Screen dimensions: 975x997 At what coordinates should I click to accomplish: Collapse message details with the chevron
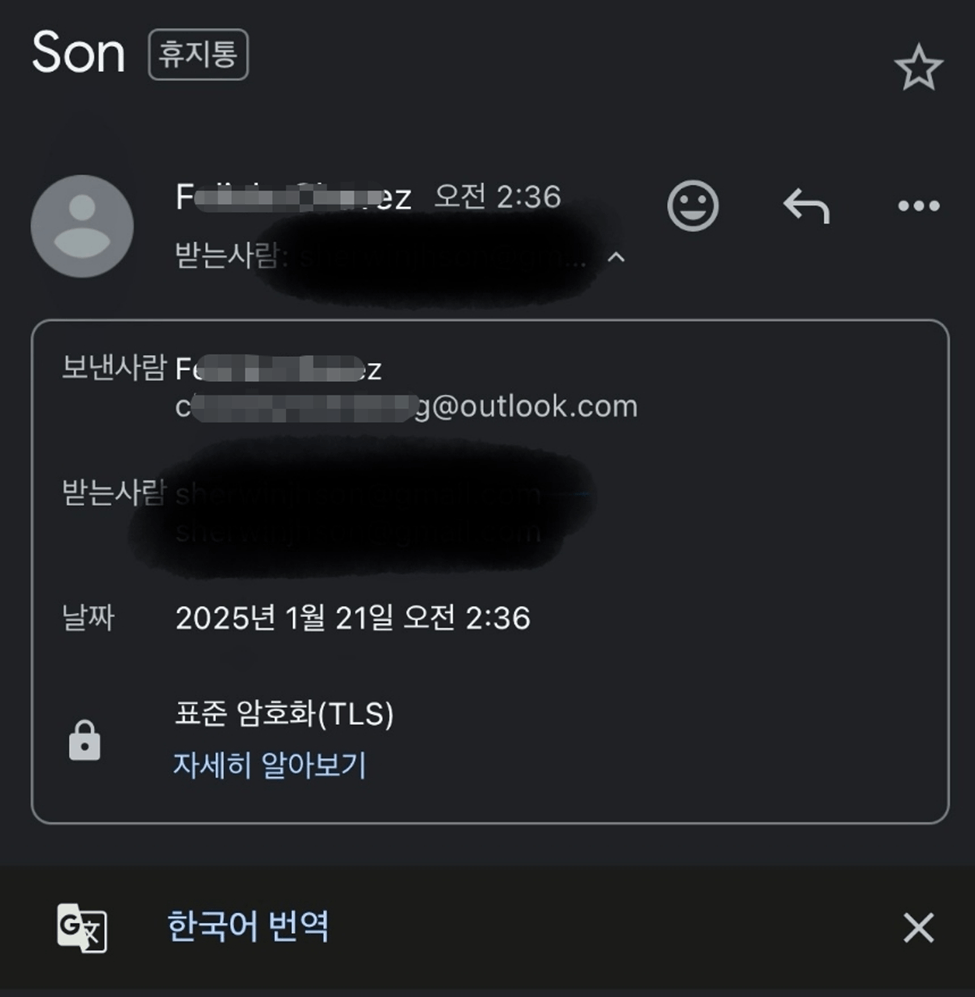click(x=619, y=257)
